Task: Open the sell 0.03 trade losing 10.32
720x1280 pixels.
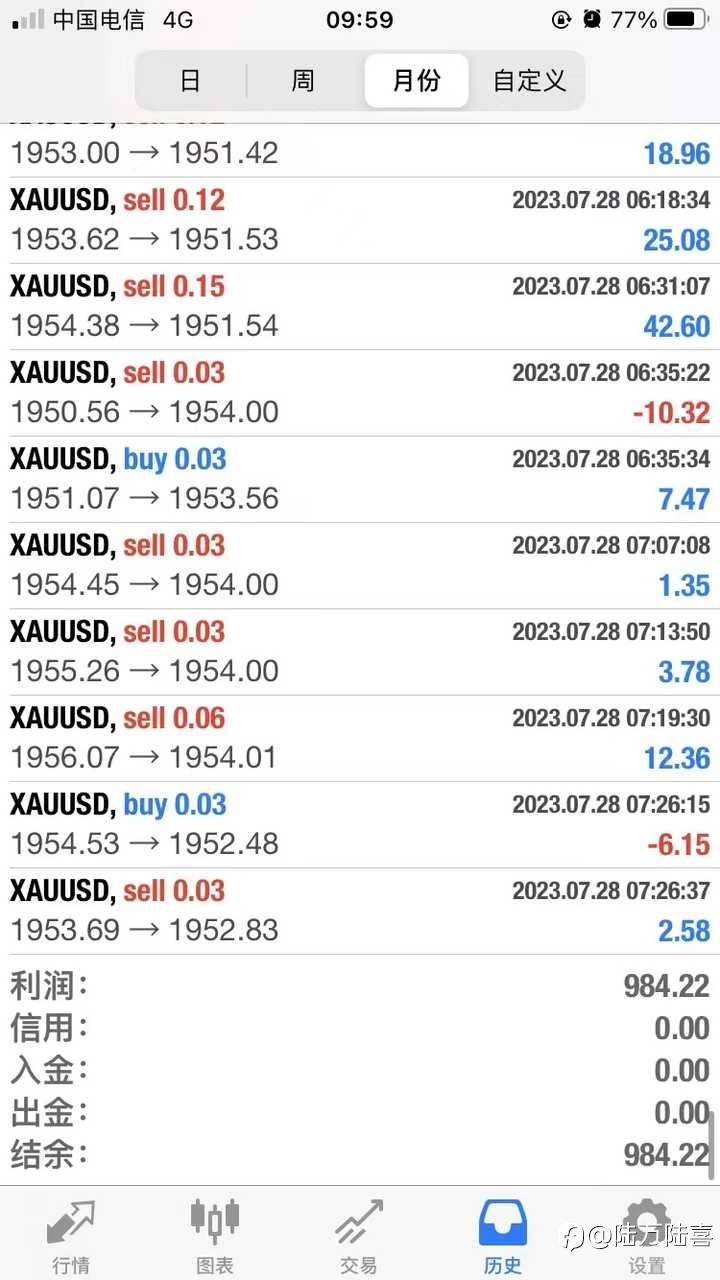Action: (x=360, y=393)
